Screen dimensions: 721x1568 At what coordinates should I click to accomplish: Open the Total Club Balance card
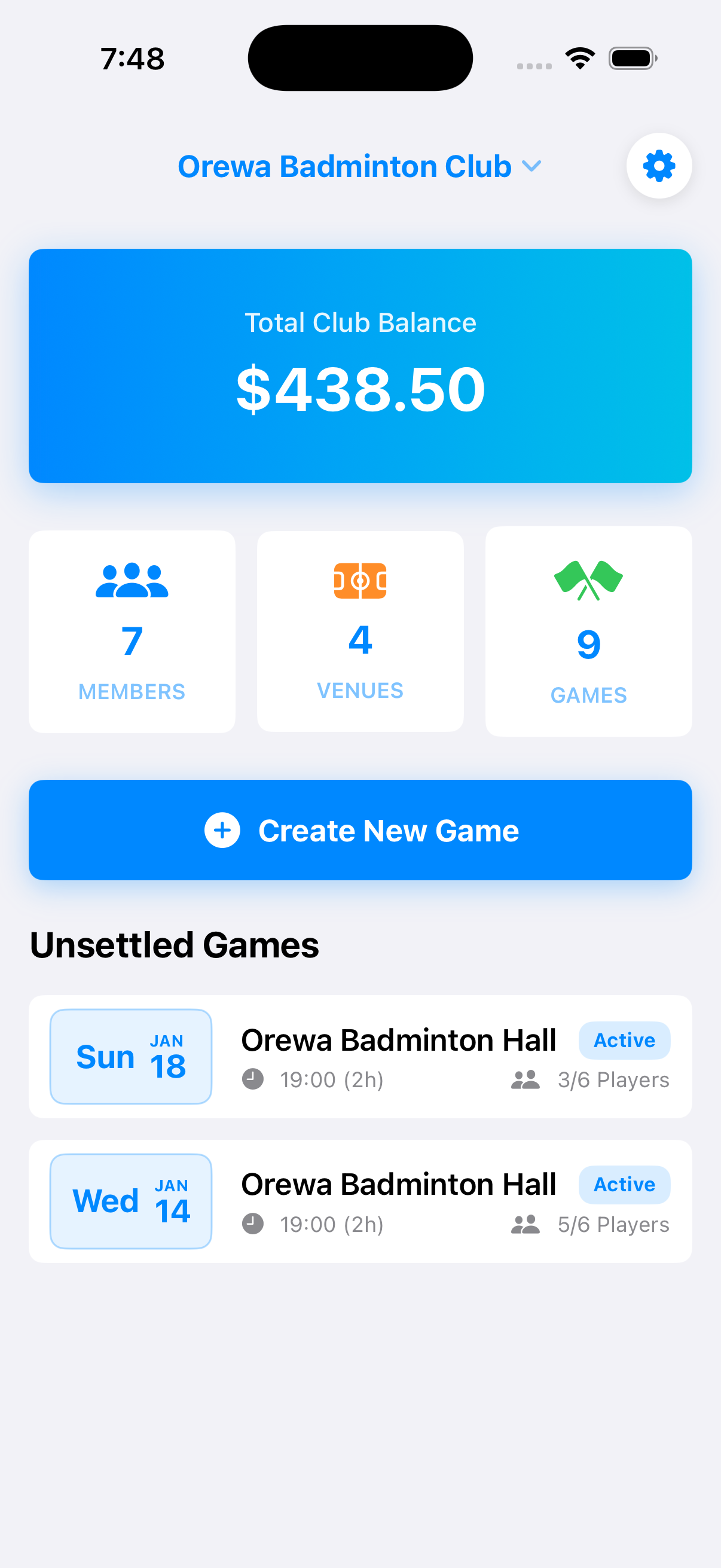click(x=360, y=364)
